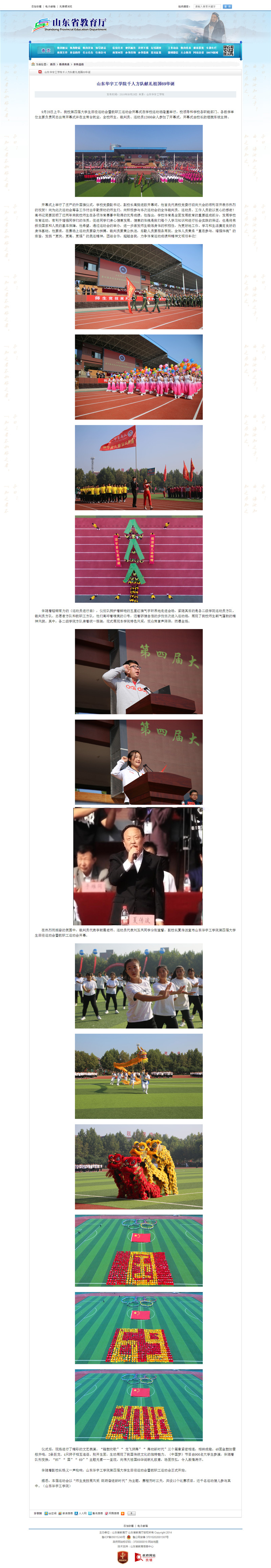Screen dimensions: 271x1568
Task: Tap the top header's 添加收藏 link
Action: 37,7
